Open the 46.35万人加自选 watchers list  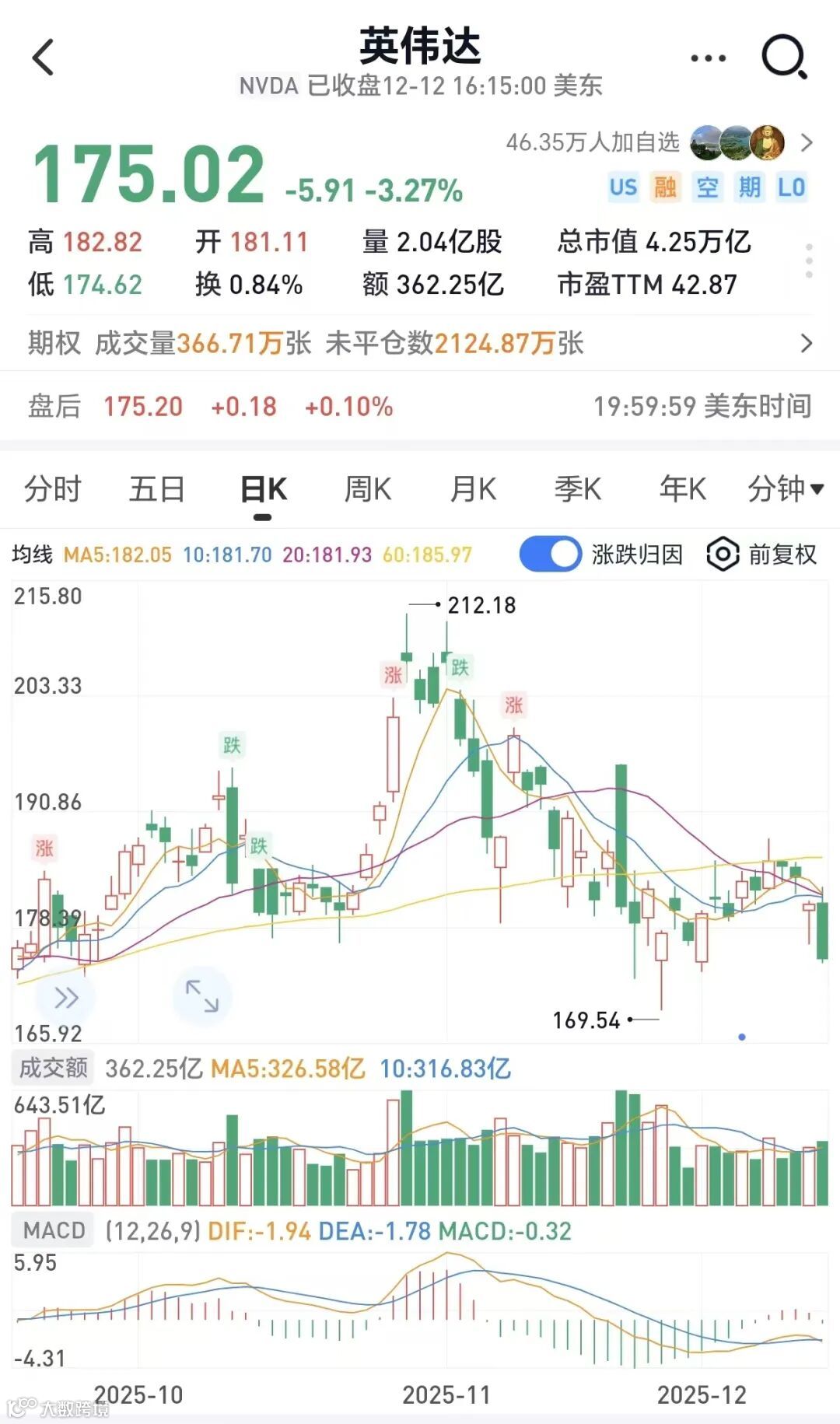point(659,142)
